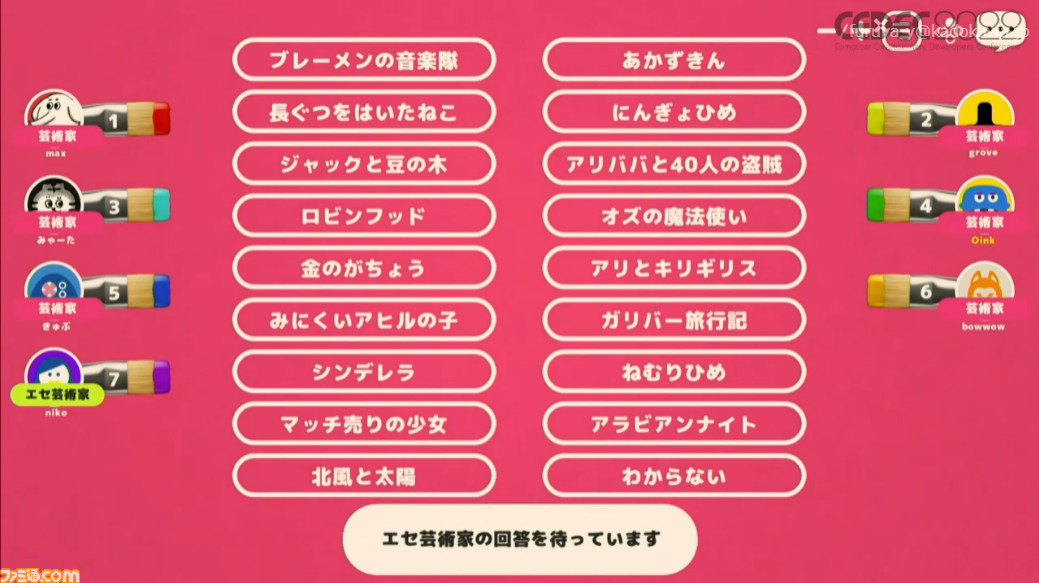Choose 長ぐつをはいたねこ as the answer
The image size is (1039, 583).
364,112
